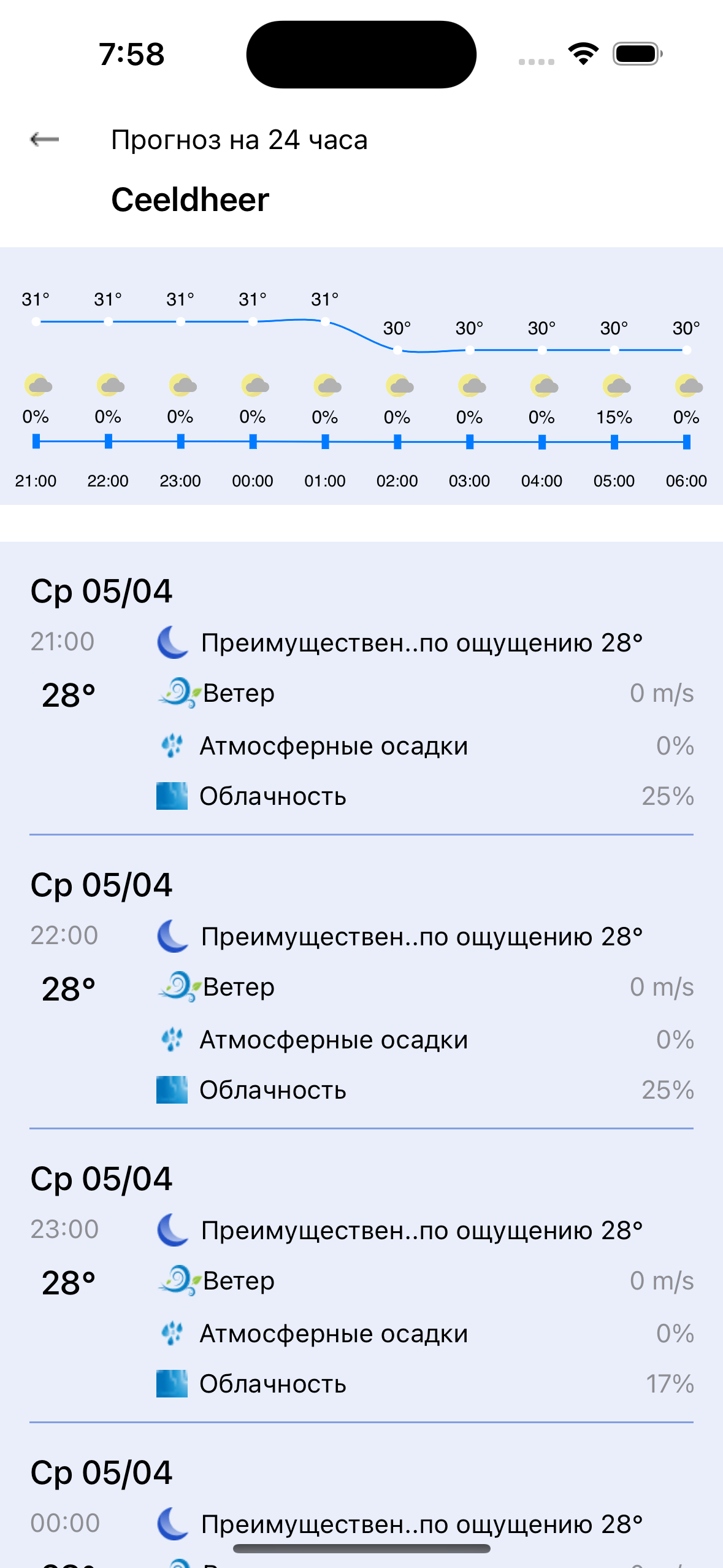
Task: Click the blue timeline marker at 04:00
Action: 541,439
